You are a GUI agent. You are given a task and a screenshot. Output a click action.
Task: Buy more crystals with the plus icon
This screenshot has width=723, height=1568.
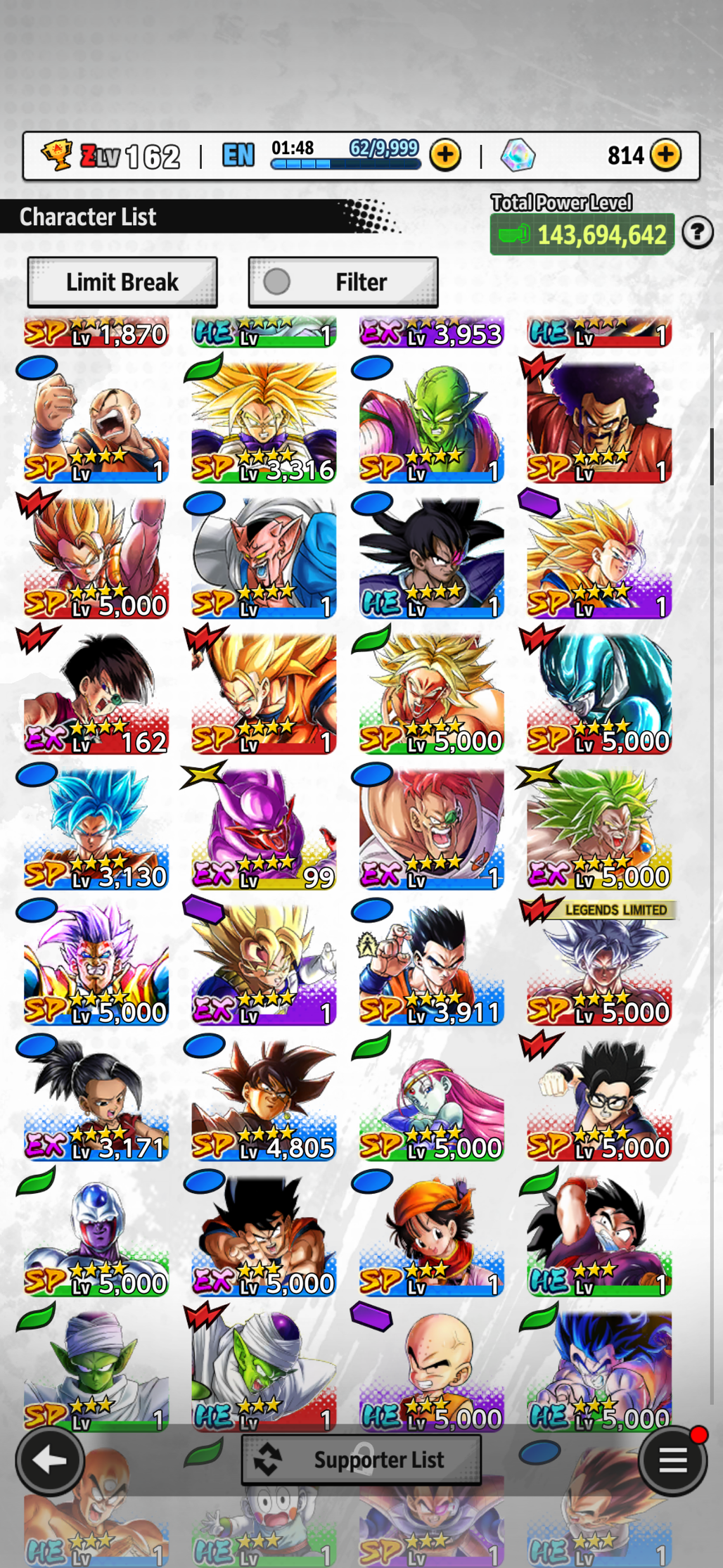coord(665,155)
